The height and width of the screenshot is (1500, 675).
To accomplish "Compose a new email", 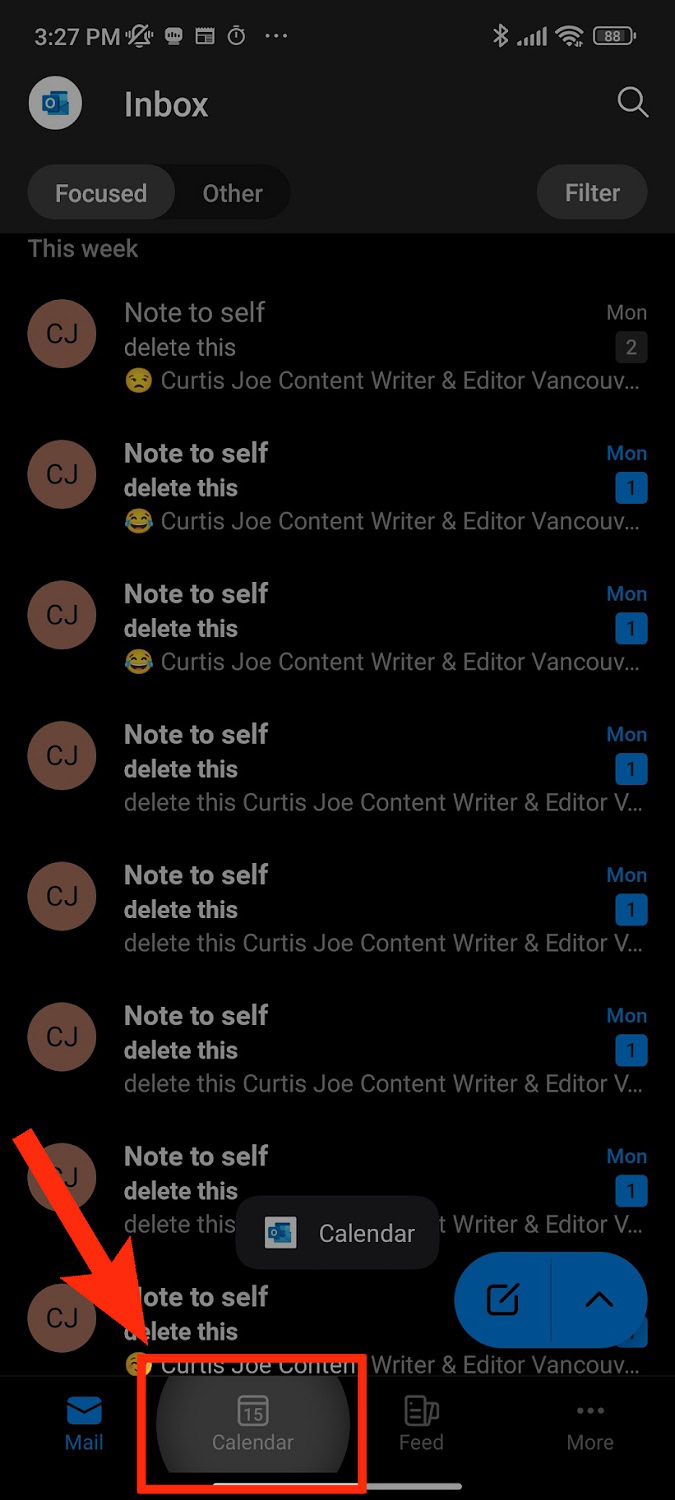I will [x=503, y=1299].
